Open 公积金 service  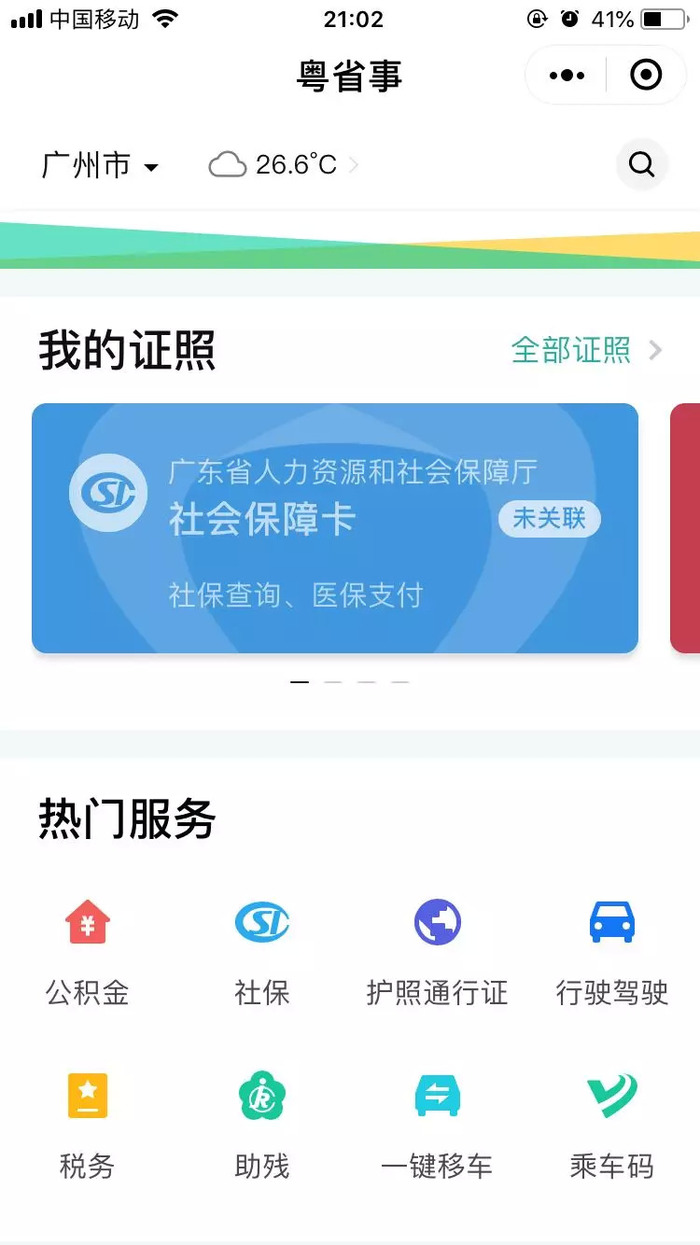87,950
